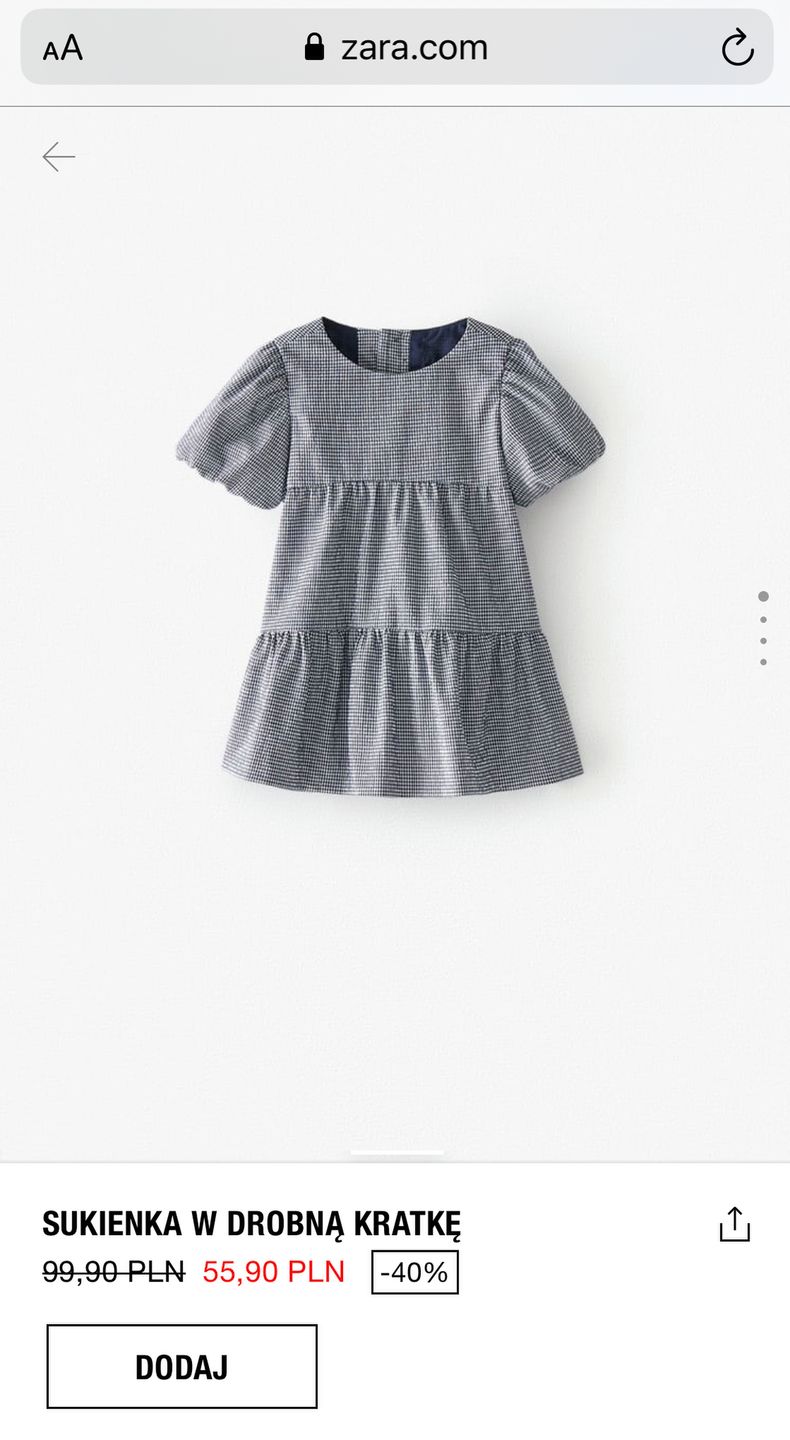Go back using the arrow icon
This screenshot has height=1440, width=790.
58,157
